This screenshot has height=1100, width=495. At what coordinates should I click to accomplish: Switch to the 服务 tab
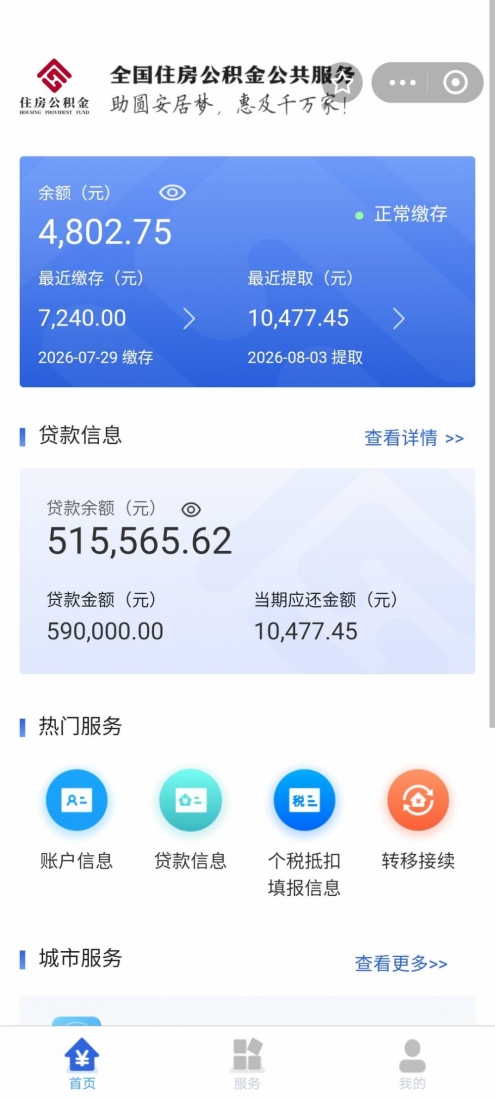tap(247, 1064)
